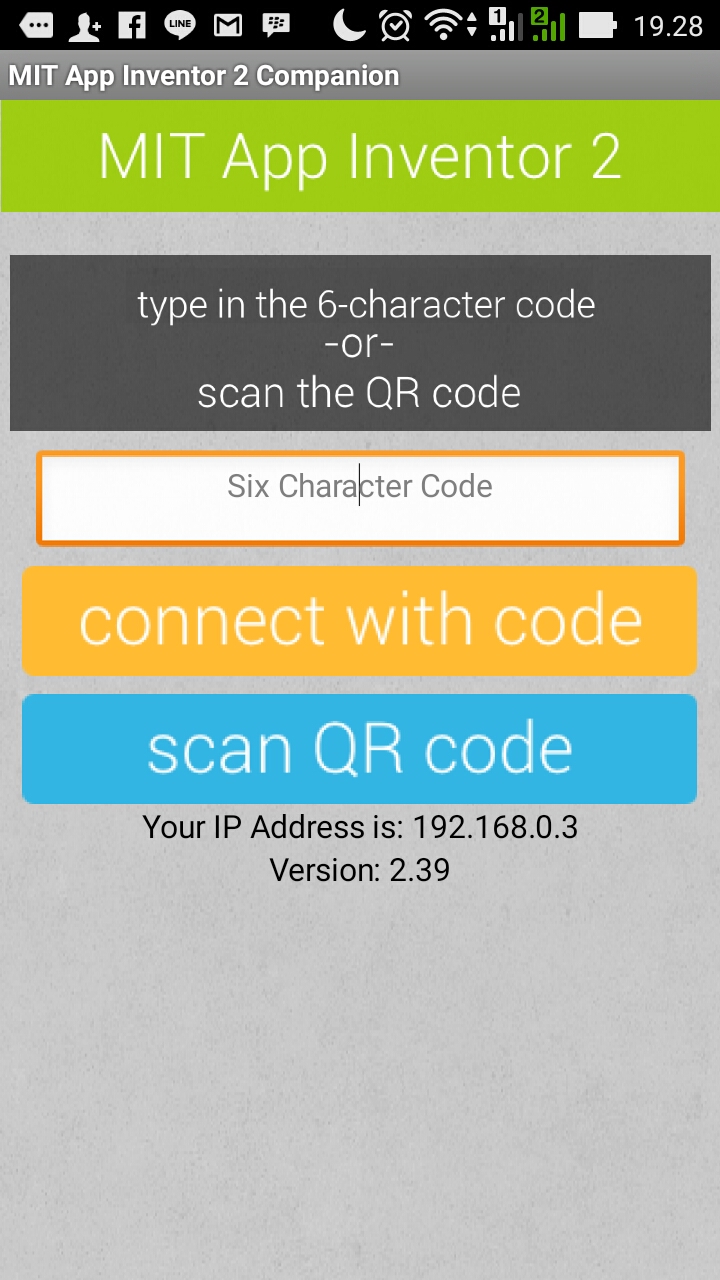The width and height of the screenshot is (720, 1280).
Task: Open the scan QR code scanner
Action: click(x=359, y=749)
